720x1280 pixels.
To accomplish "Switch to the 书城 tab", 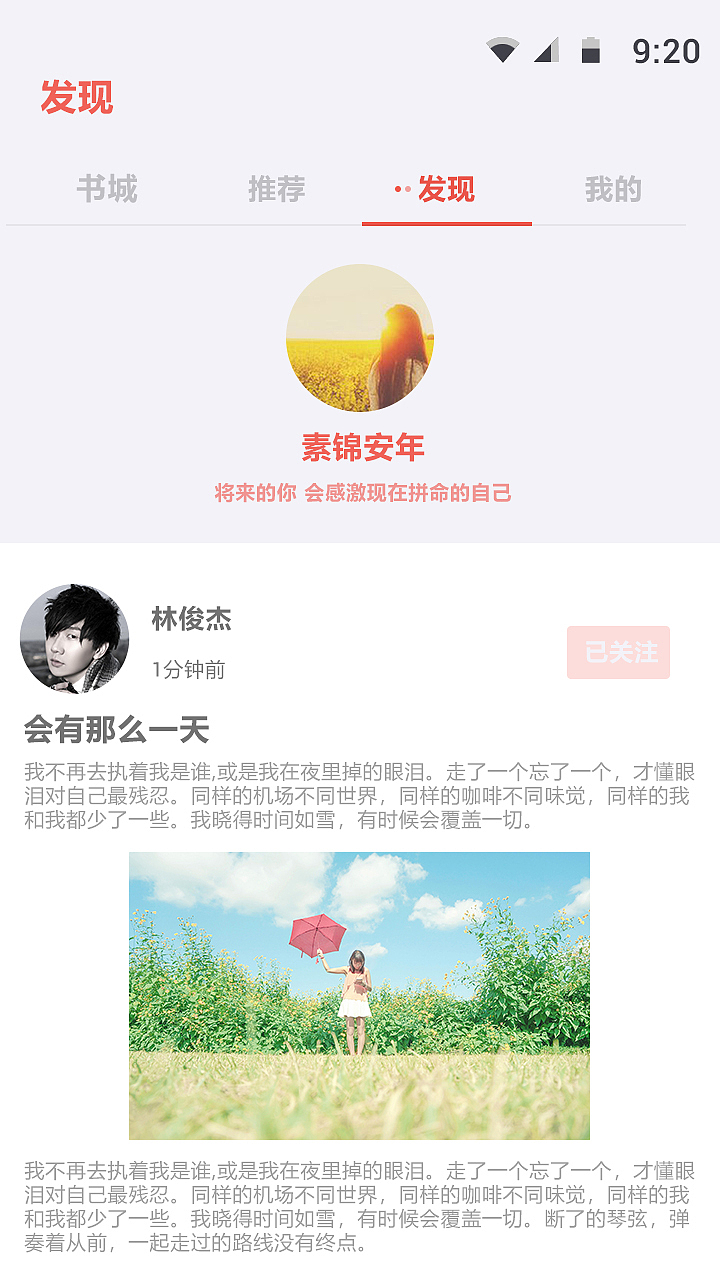I will click(x=107, y=189).
